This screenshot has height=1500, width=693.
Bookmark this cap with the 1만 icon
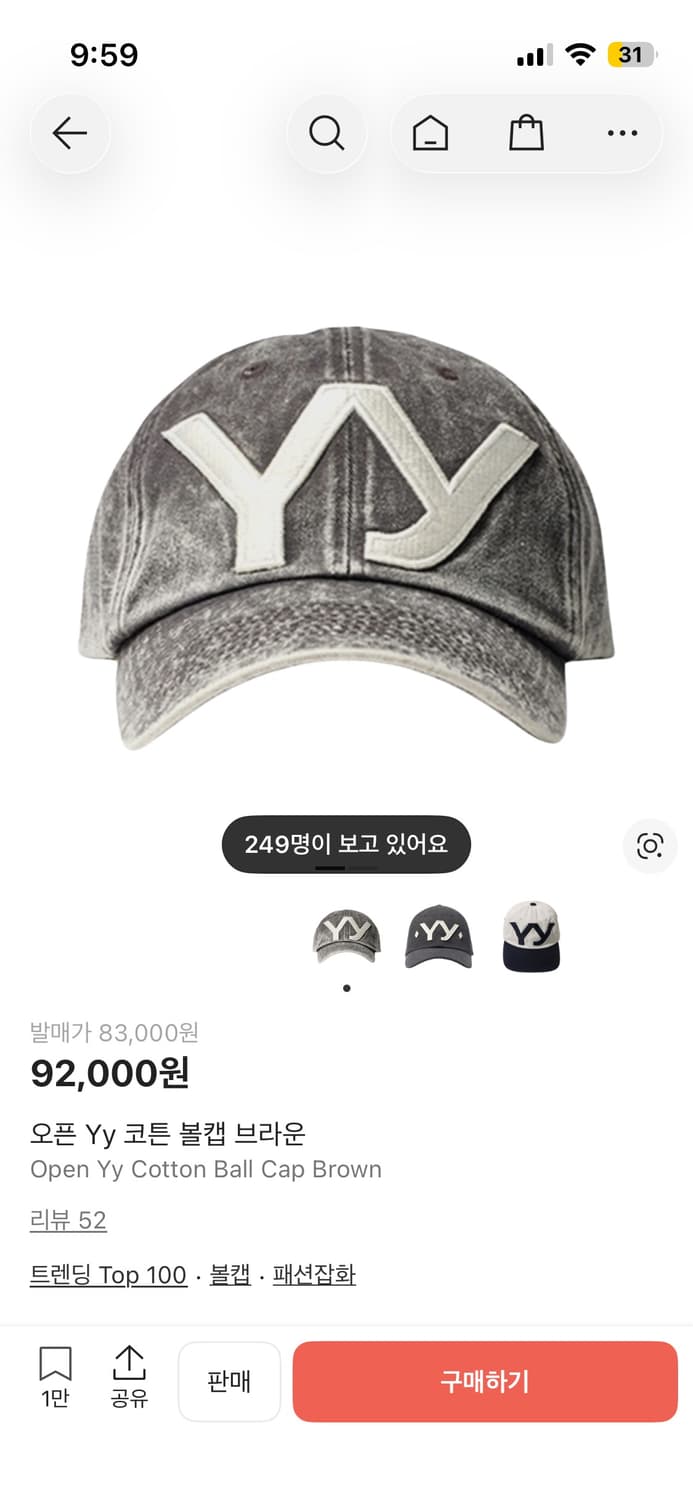(55, 1376)
